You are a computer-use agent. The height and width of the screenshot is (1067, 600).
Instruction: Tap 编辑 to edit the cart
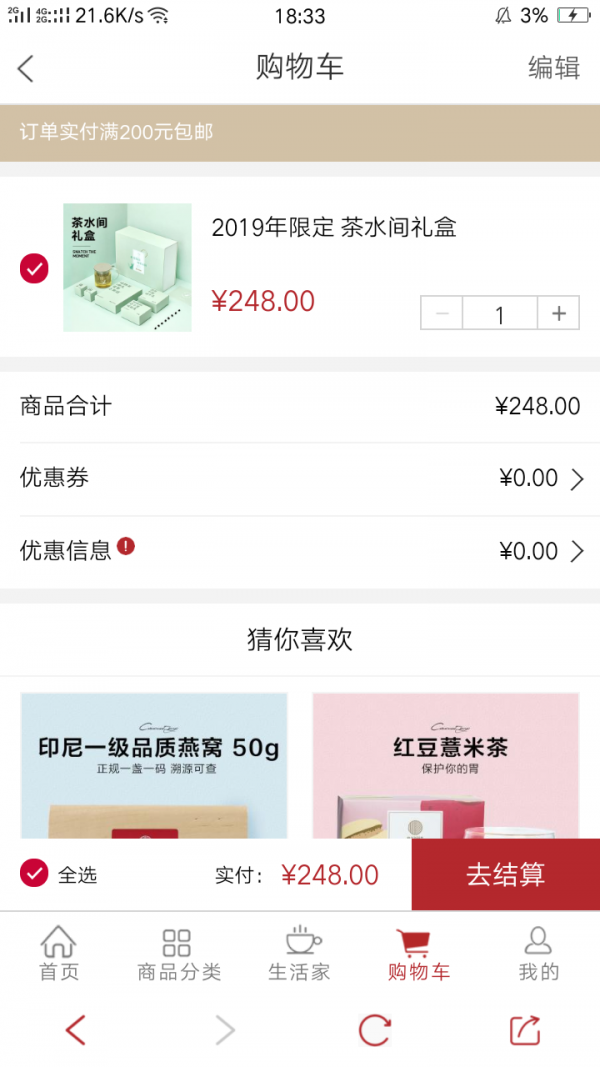553,68
